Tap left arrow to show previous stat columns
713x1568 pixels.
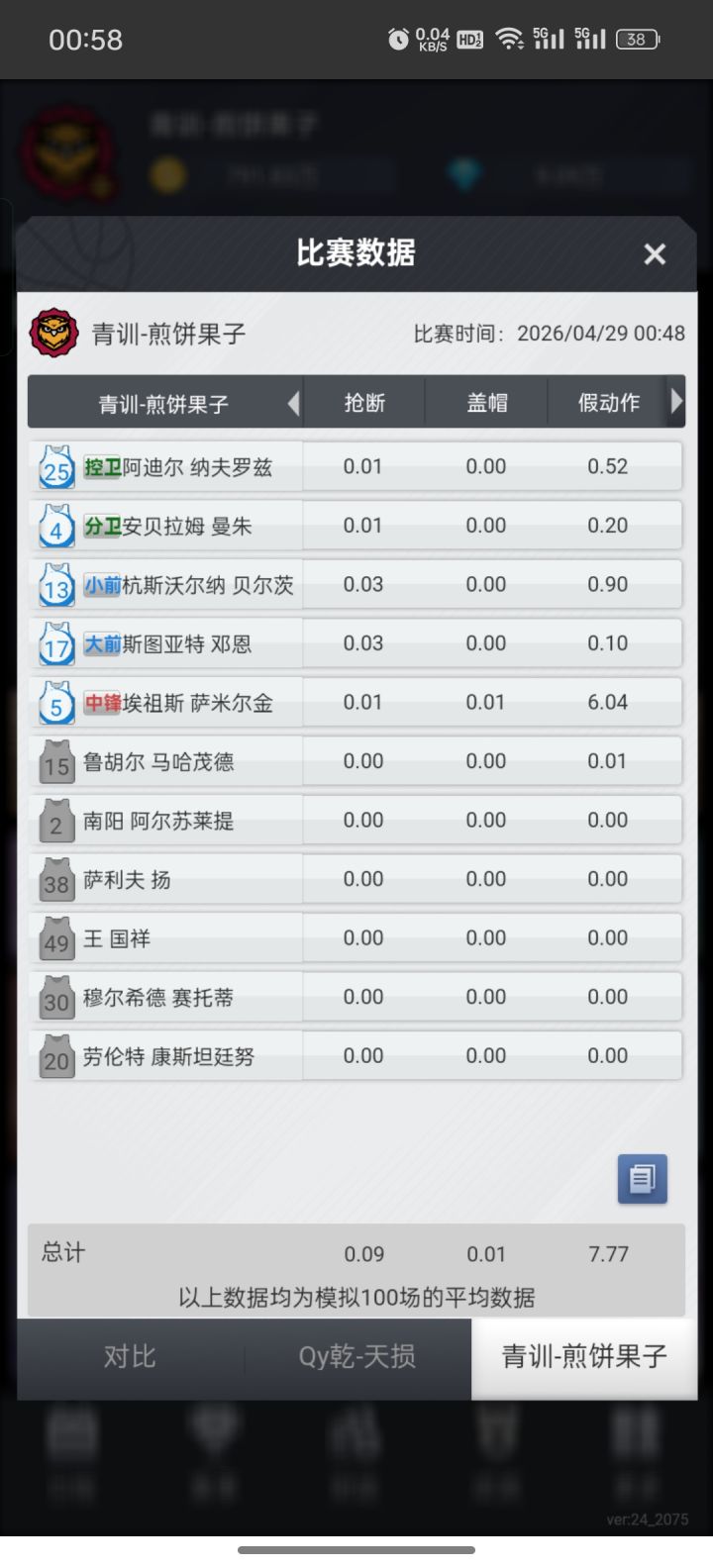tap(293, 402)
